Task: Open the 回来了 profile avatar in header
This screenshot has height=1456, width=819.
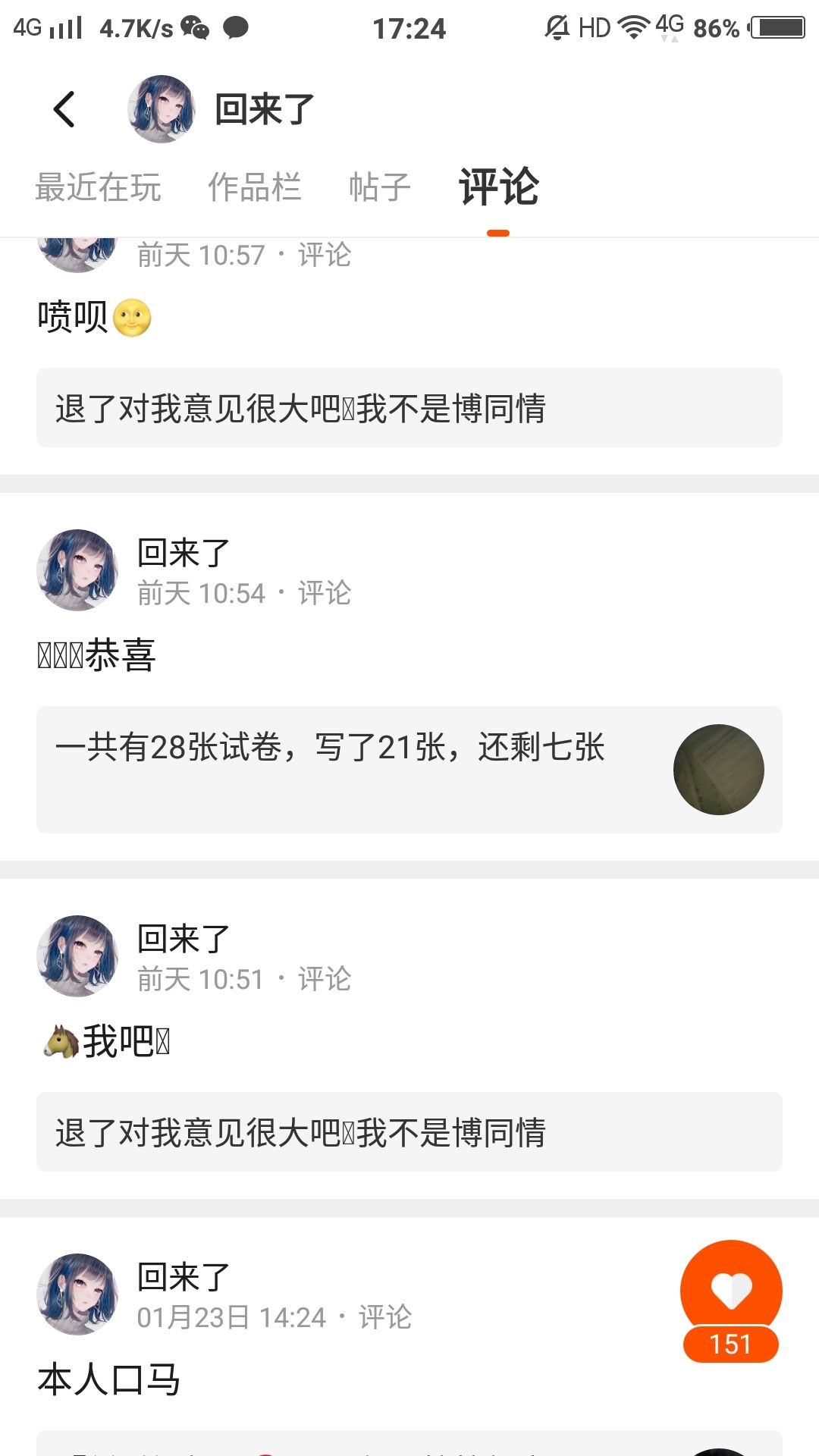Action: [x=161, y=109]
